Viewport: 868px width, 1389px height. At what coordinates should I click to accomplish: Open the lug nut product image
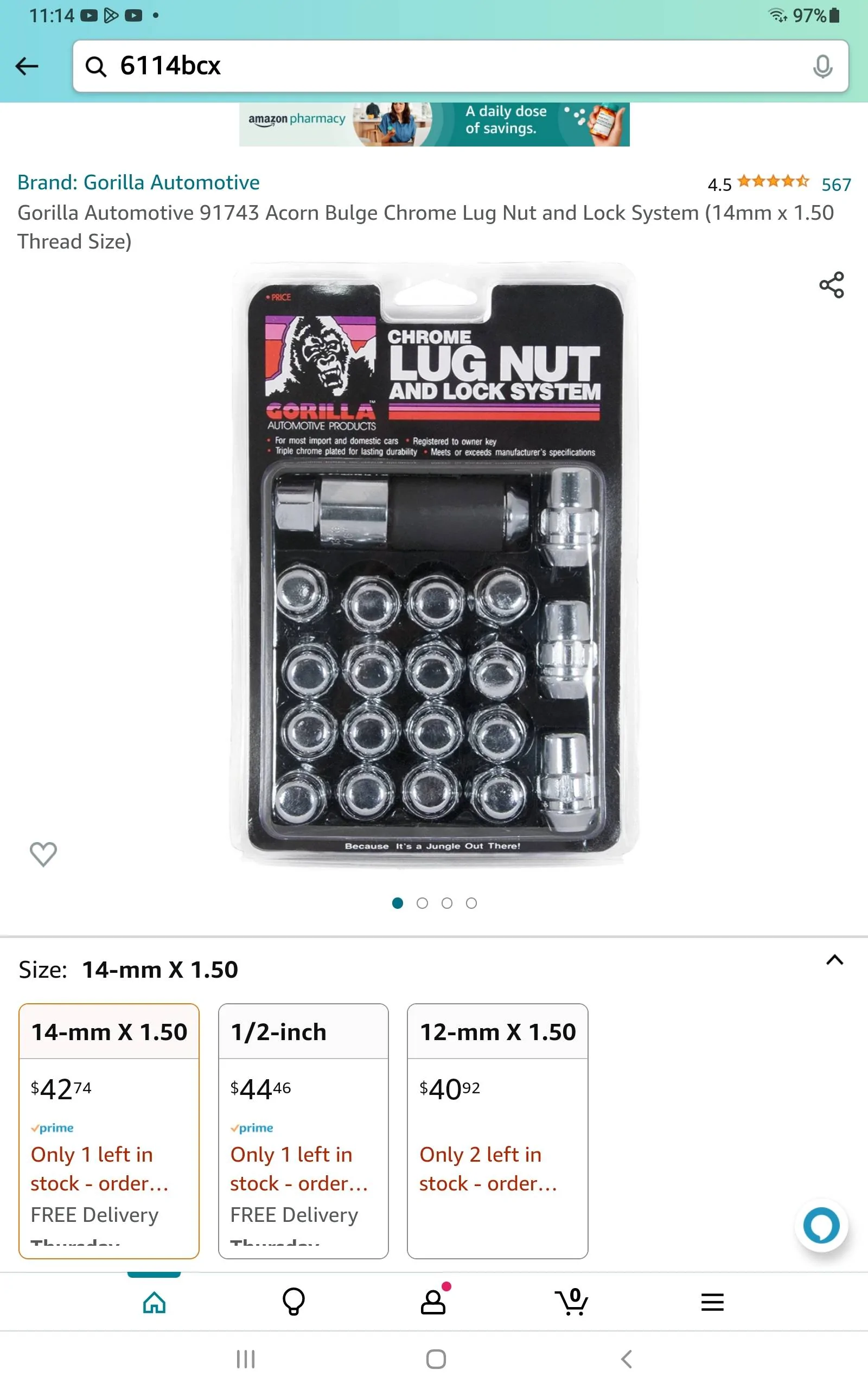click(434, 565)
